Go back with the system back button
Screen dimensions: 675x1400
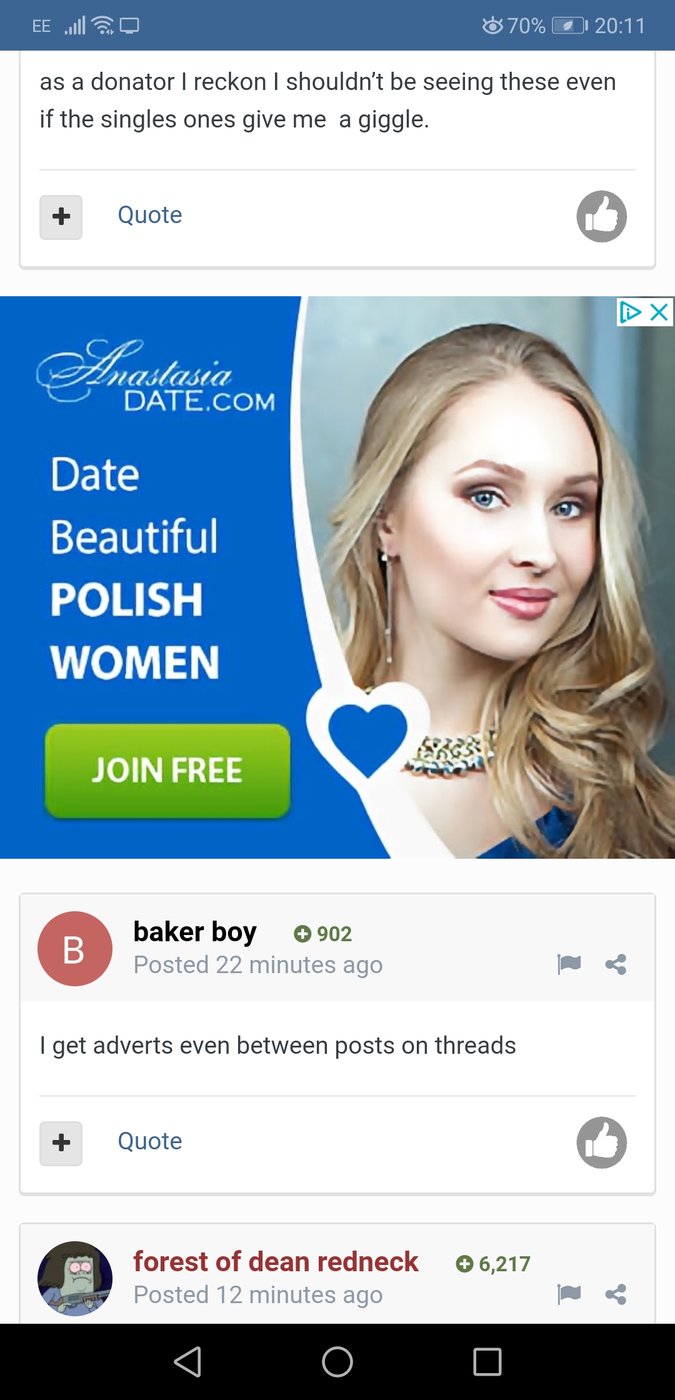pos(187,1361)
